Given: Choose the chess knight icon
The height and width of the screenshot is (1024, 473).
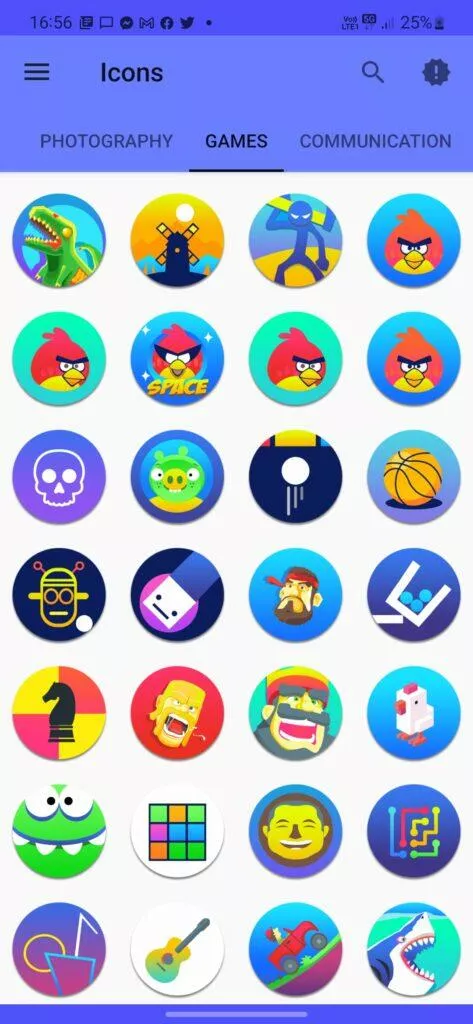Looking at the screenshot, I should click(59, 713).
